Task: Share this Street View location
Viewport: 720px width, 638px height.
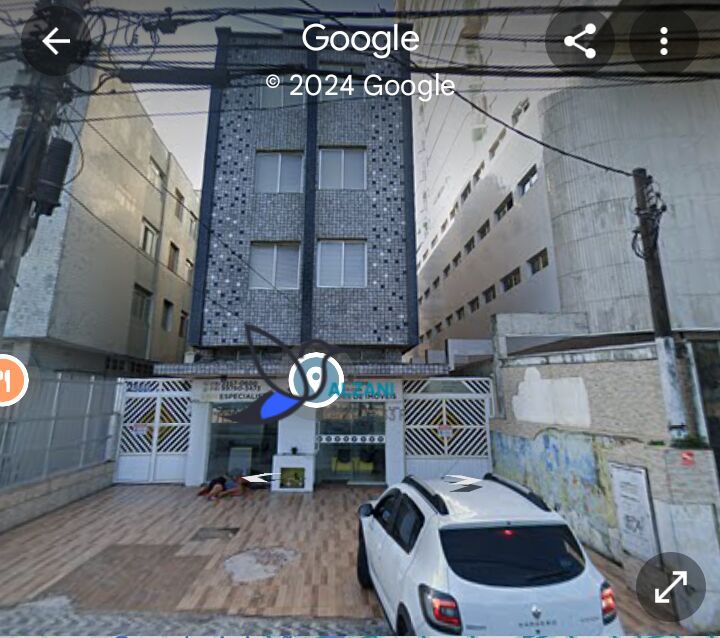Action: click(579, 41)
